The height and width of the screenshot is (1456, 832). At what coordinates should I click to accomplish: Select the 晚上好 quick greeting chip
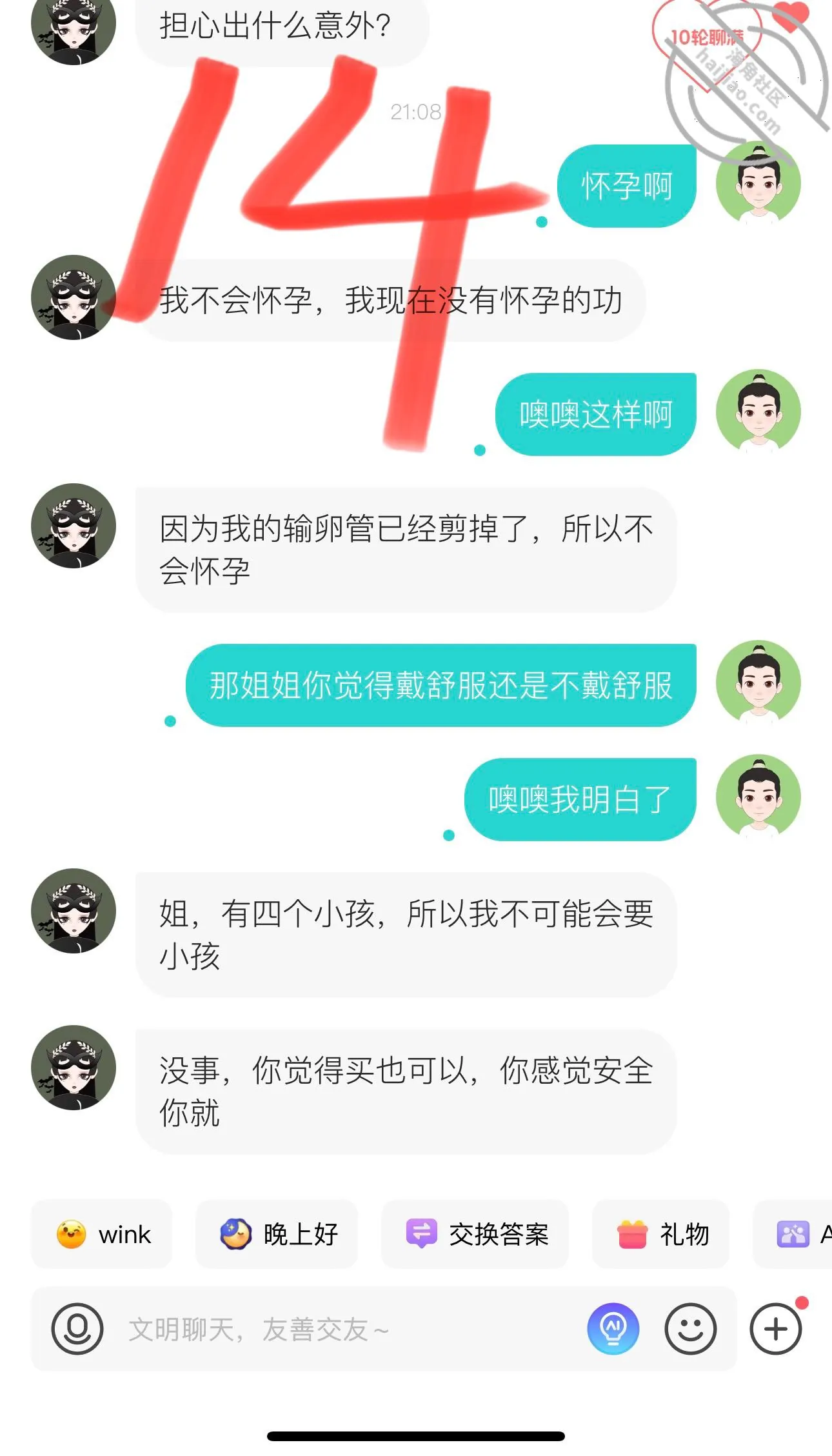click(x=277, y=1234)
